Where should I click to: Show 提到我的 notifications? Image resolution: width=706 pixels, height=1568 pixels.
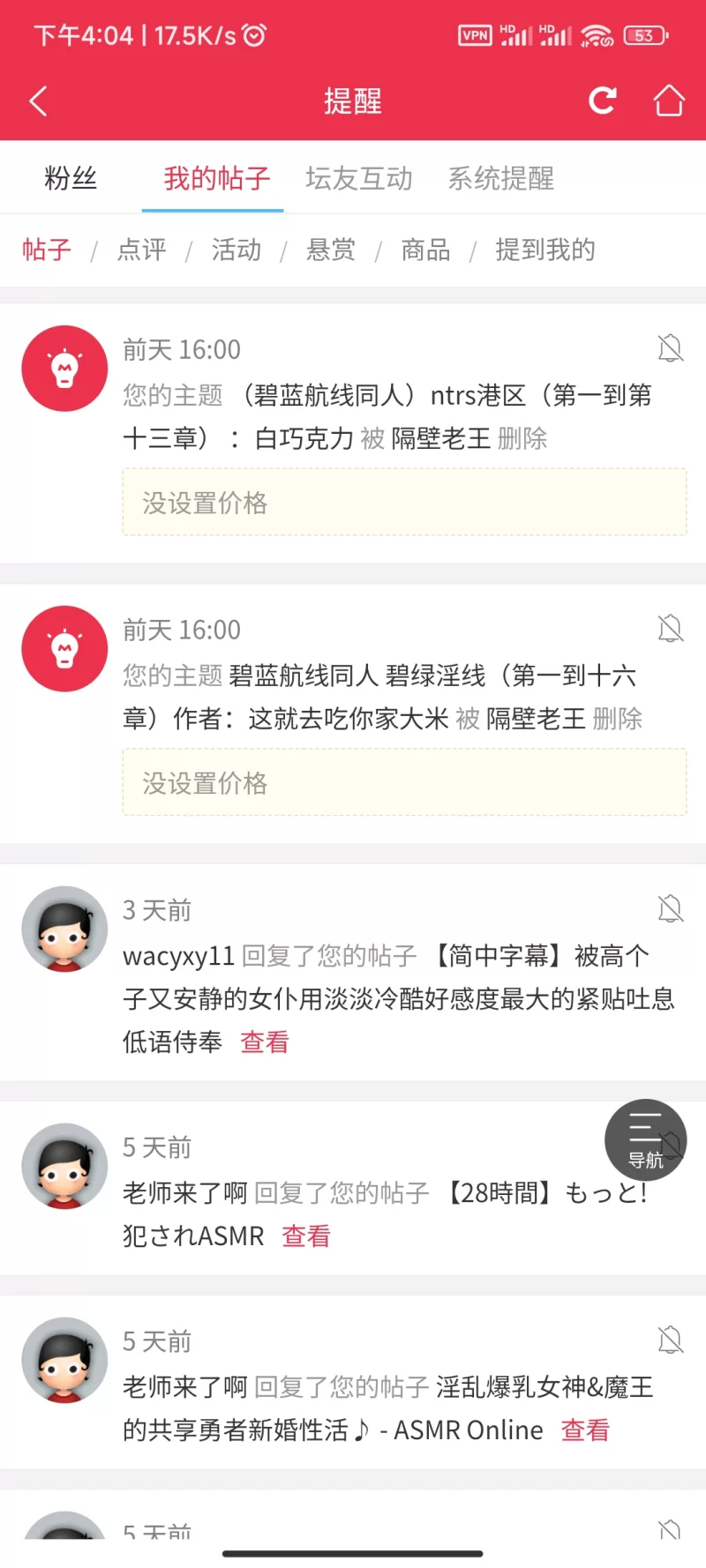pyautogui.click(x=545, y=250)
